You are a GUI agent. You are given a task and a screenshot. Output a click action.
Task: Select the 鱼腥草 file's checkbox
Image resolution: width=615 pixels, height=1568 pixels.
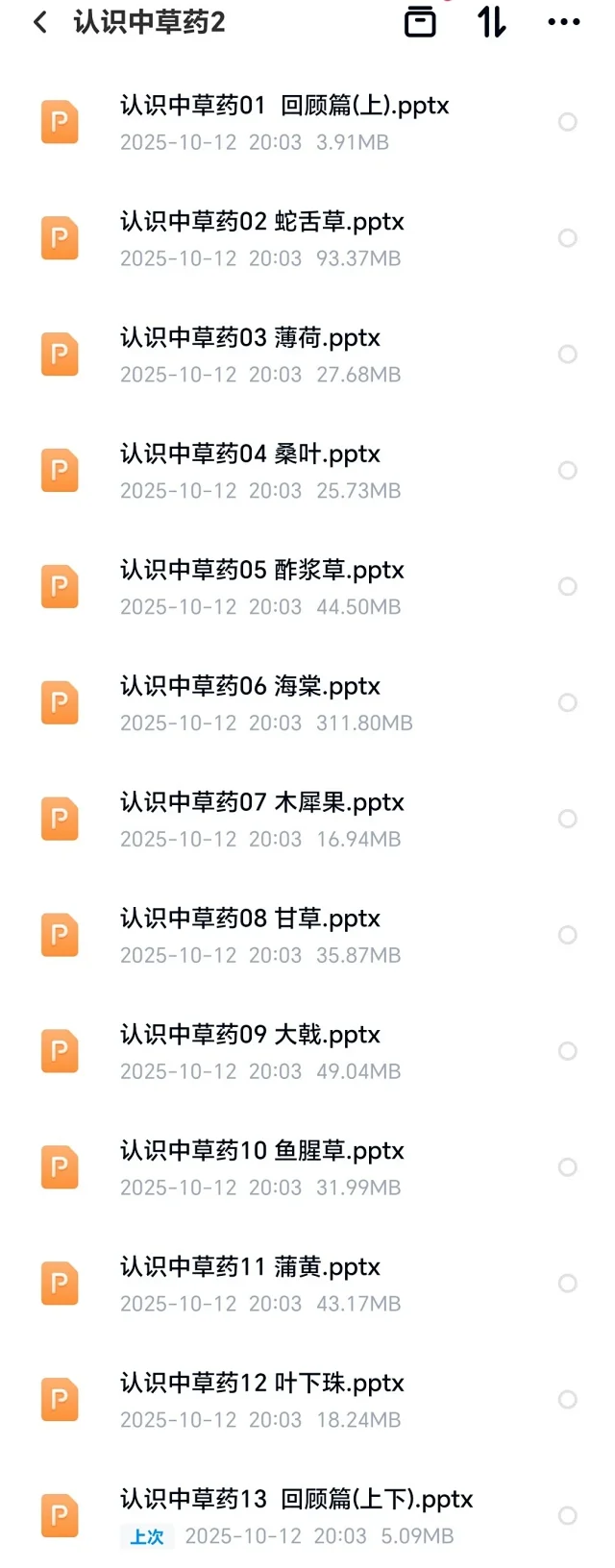(x=568, y=1167)
